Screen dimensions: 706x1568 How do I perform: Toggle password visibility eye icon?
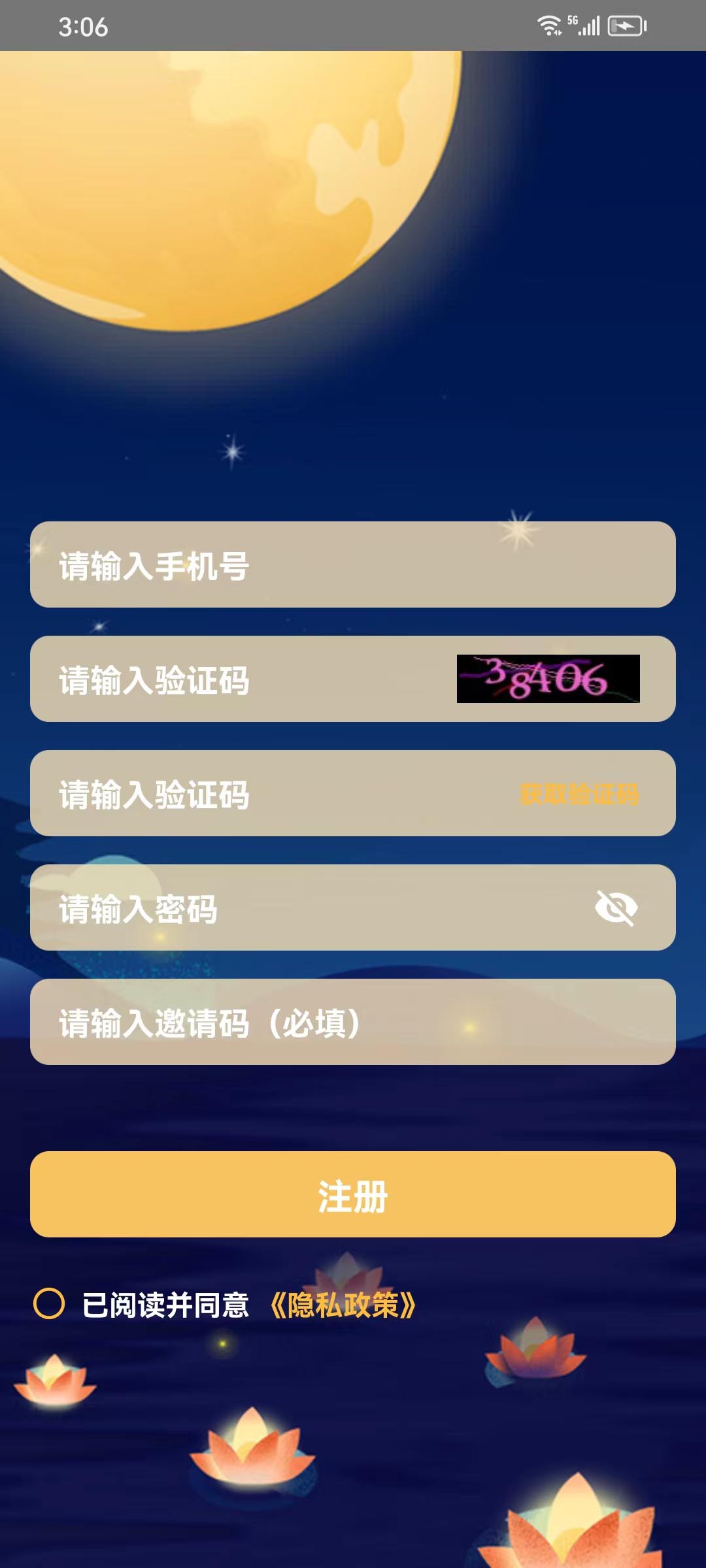(x=616, y=907)
